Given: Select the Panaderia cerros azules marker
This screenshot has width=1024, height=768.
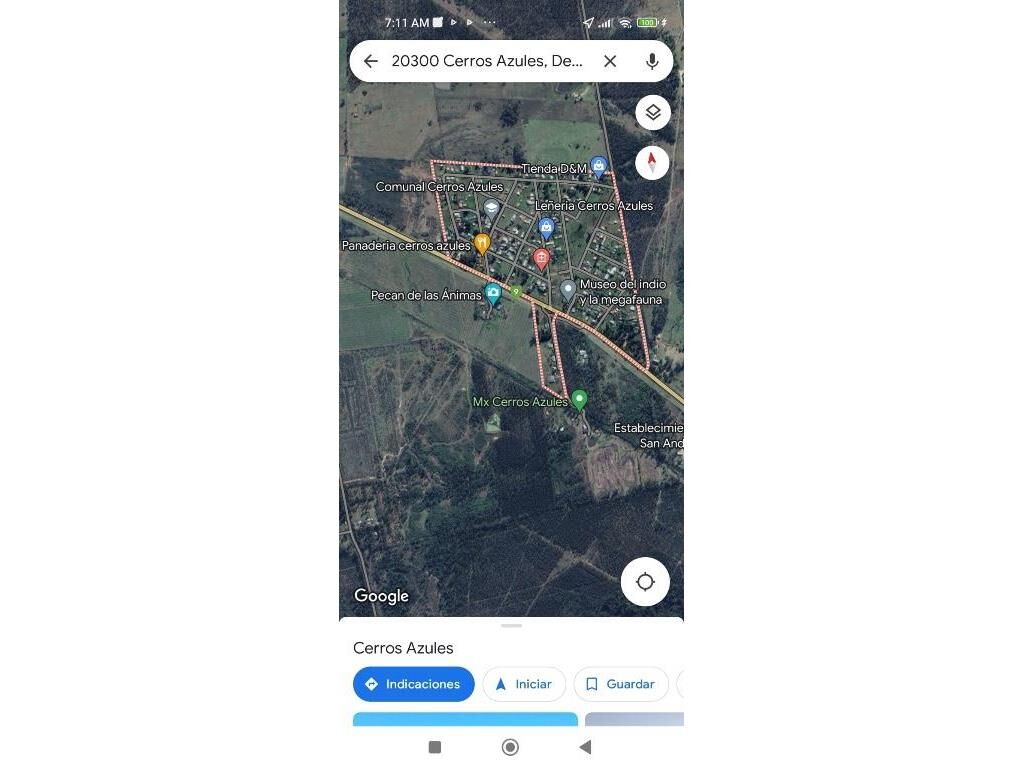Looking at the screenshot, I should (x=482, y=243).
